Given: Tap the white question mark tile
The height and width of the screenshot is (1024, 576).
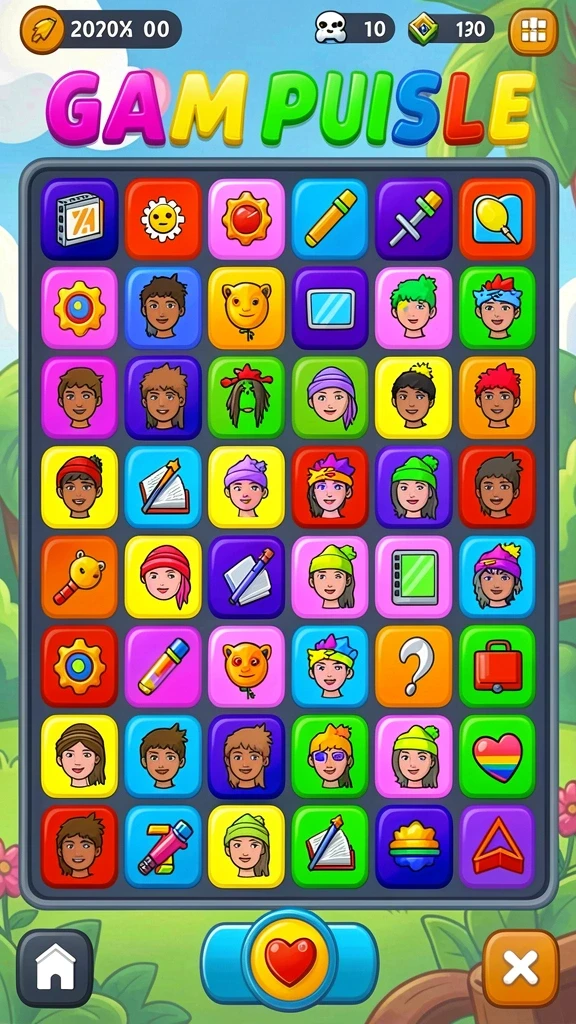Looking at the screenshot, I should tap(414, 666).
